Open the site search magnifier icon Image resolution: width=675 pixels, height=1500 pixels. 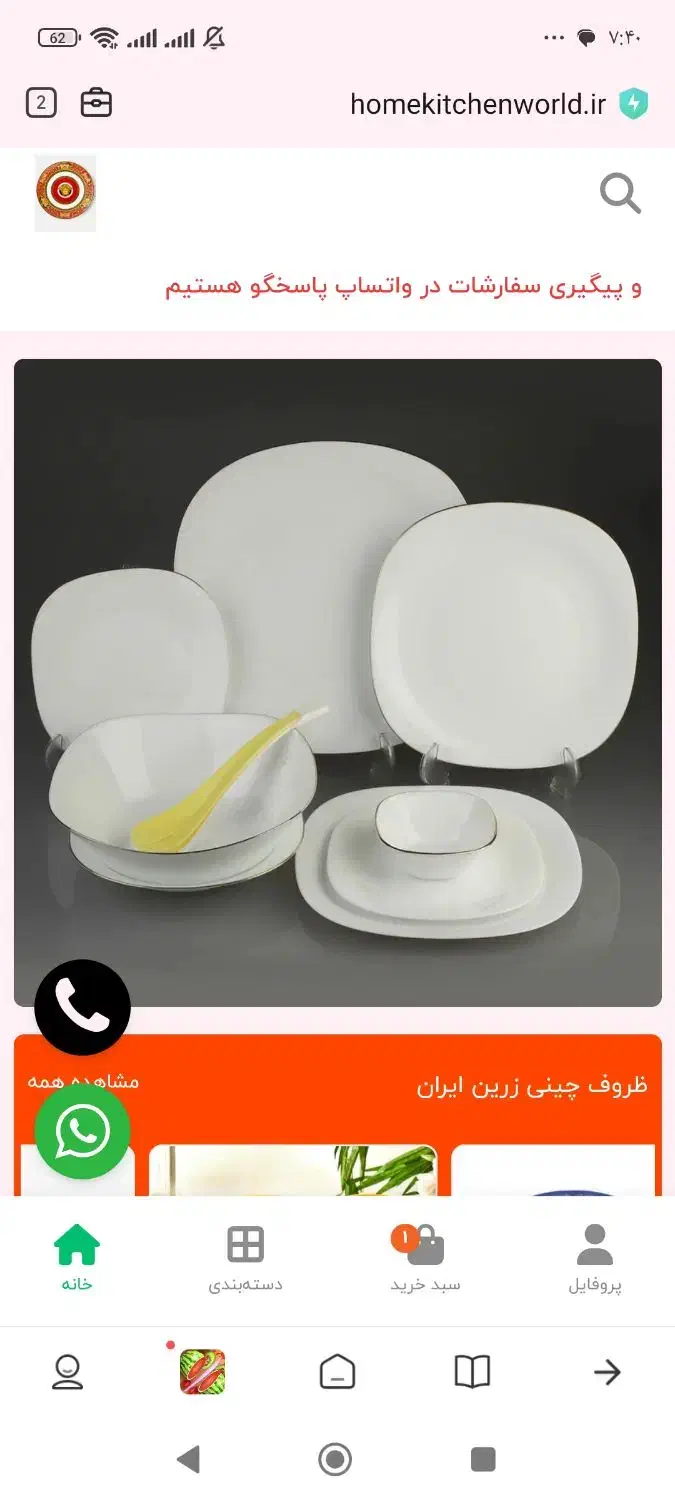point(620,193)
